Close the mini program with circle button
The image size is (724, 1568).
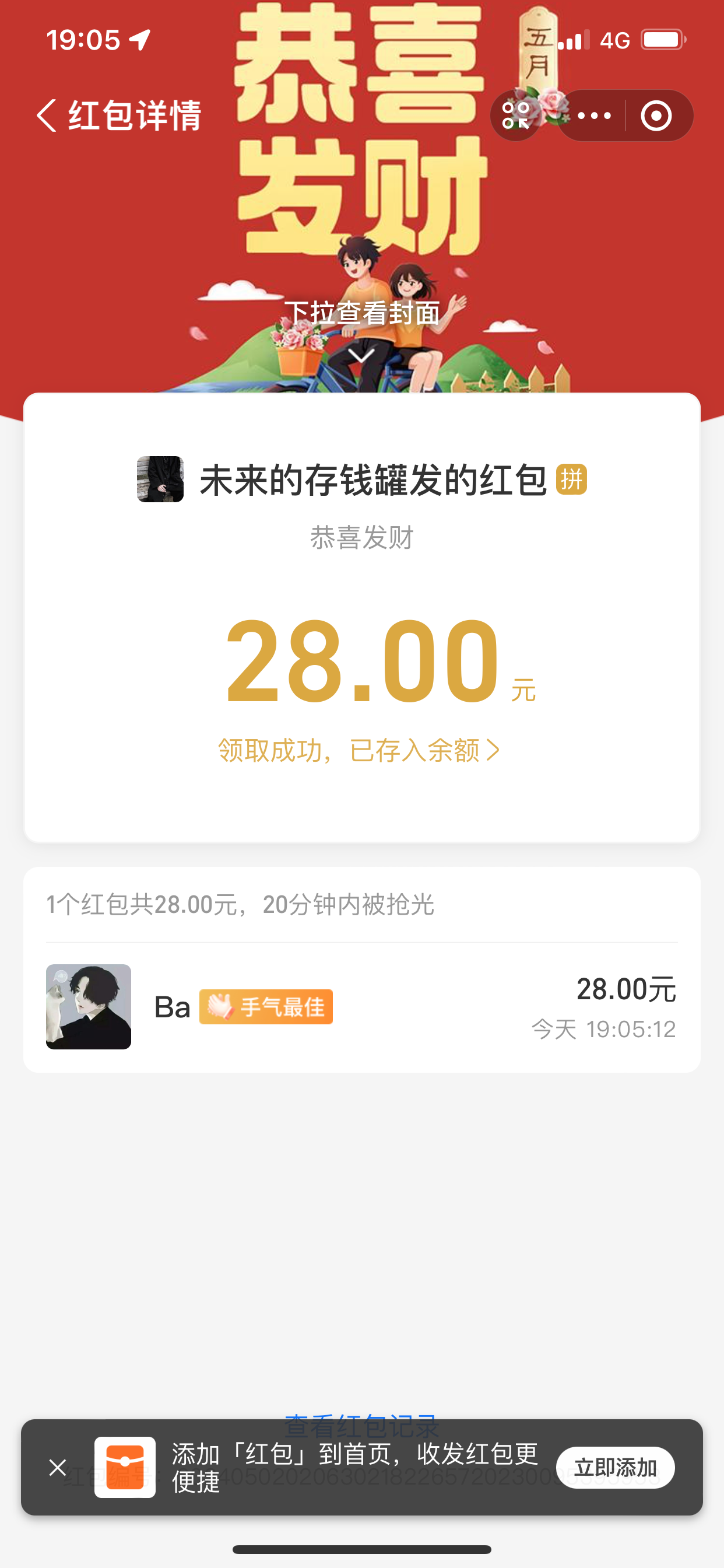656,115
